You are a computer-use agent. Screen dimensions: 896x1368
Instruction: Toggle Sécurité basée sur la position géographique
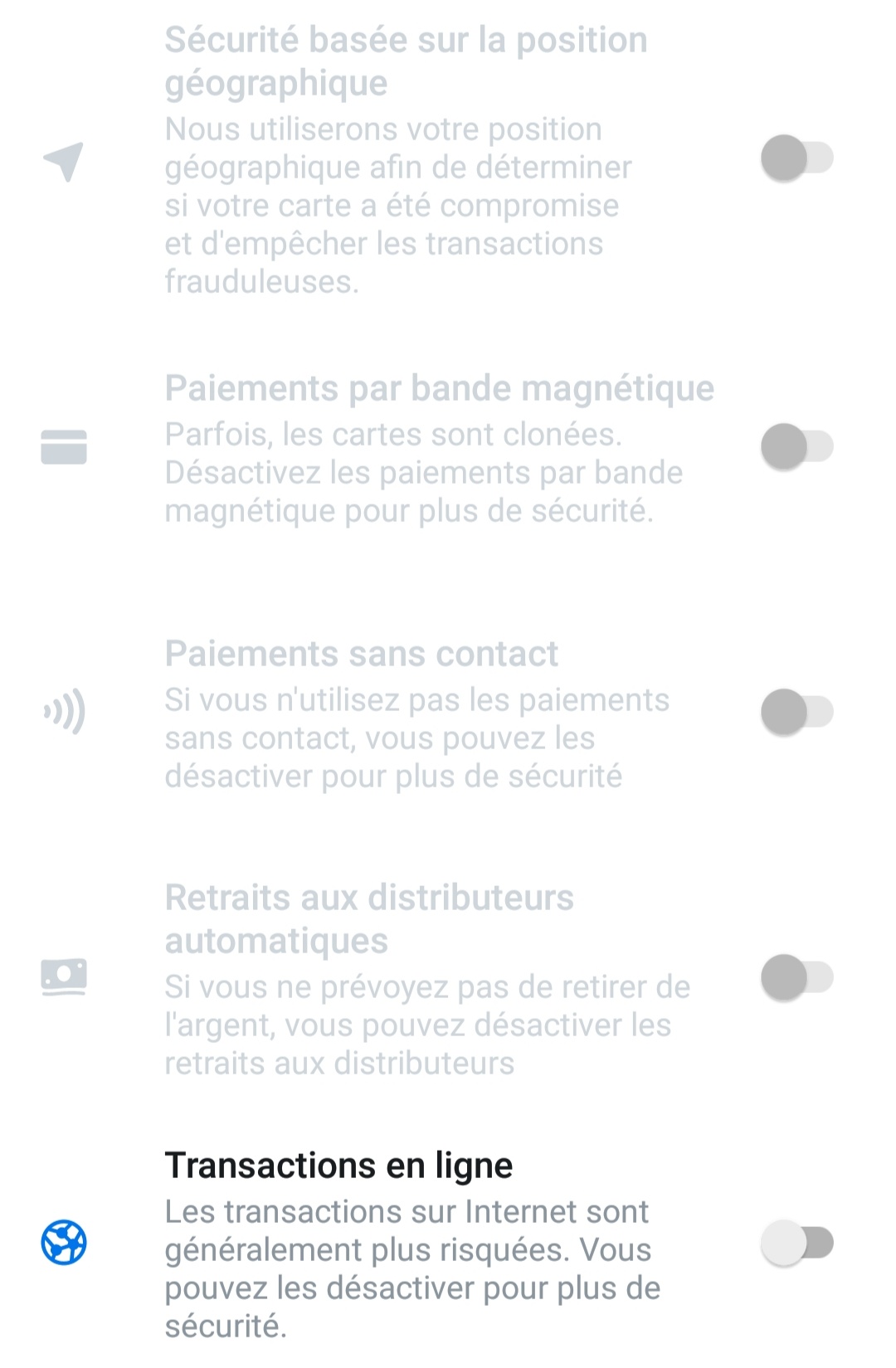click(x=796, y=158)
